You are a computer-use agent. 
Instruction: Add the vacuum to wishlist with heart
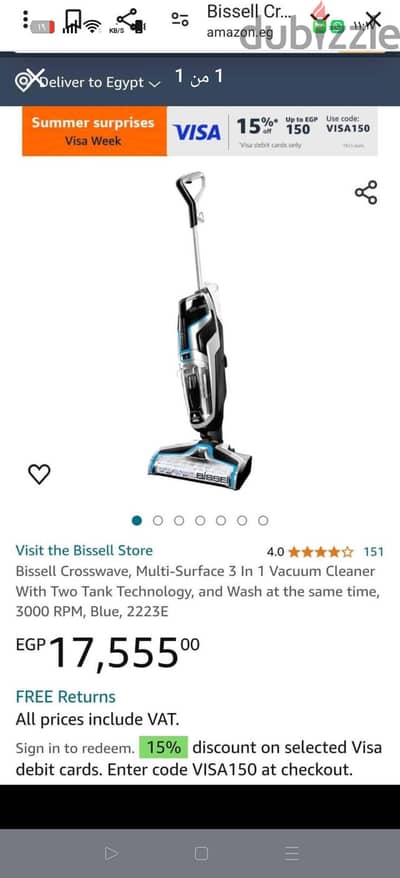coord(39,474)
